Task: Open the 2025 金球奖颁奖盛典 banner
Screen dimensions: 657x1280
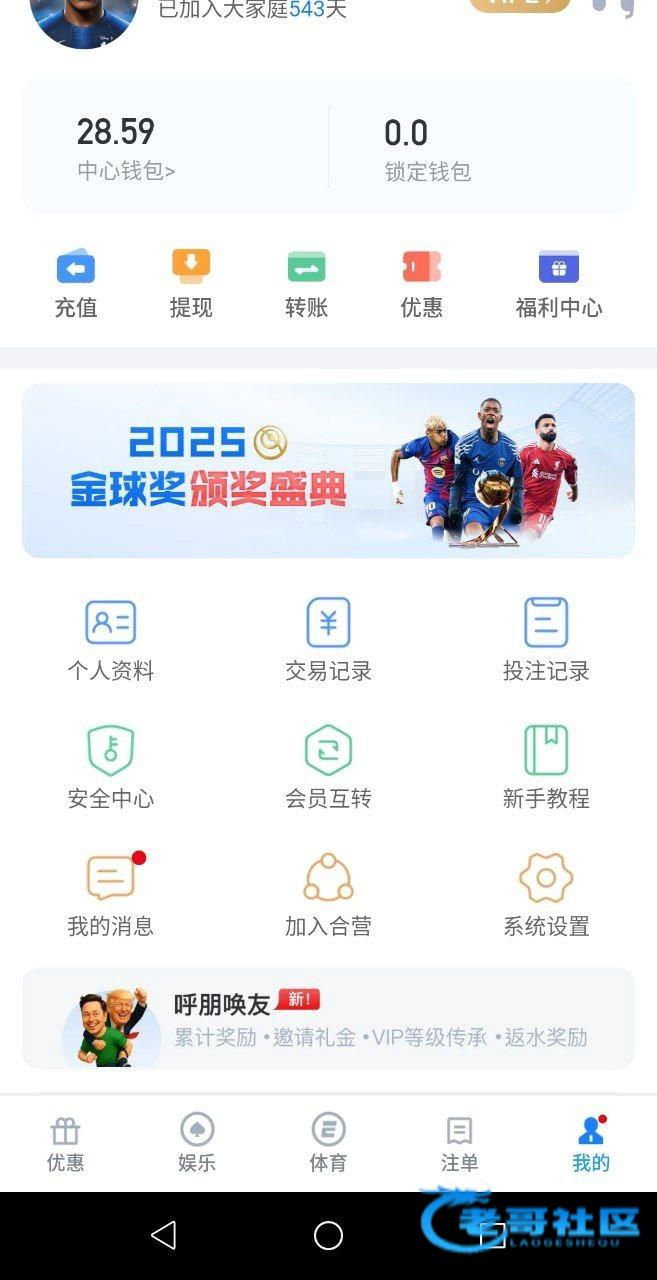Action: tap(328, 470)
